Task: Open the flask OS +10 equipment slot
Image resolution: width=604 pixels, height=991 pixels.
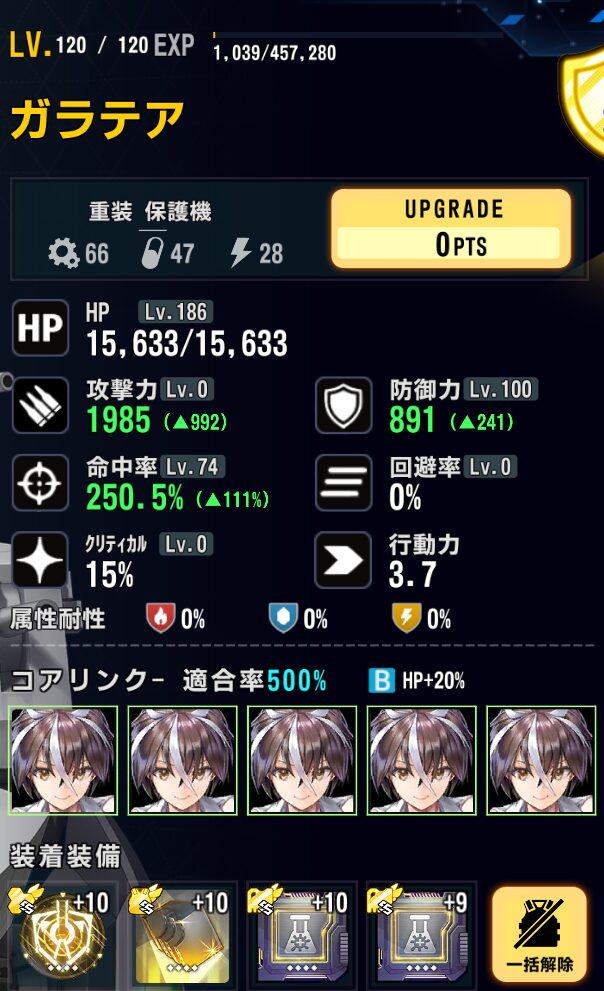Action: [302, 937]
